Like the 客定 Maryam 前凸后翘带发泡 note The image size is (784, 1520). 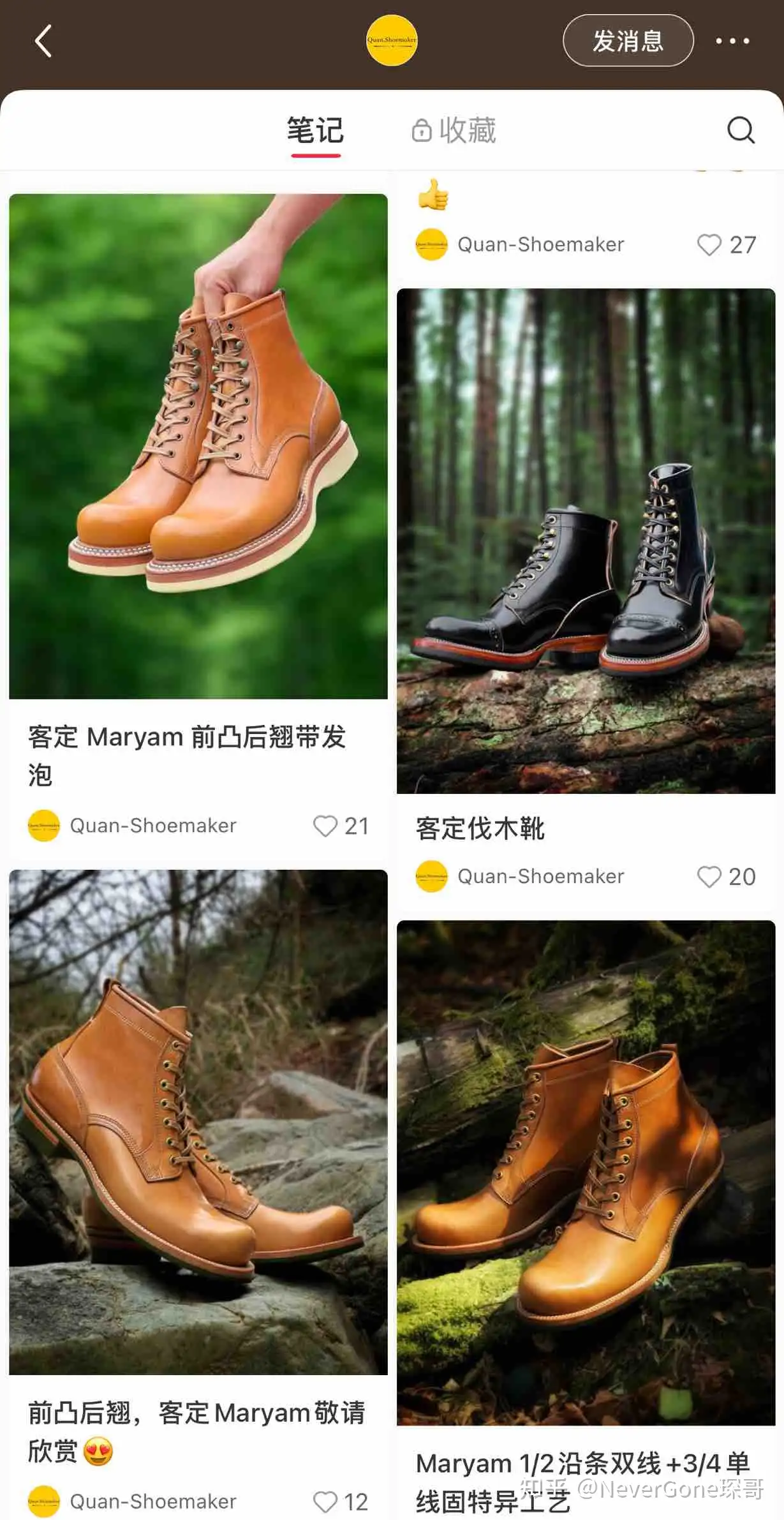(326, 826)
